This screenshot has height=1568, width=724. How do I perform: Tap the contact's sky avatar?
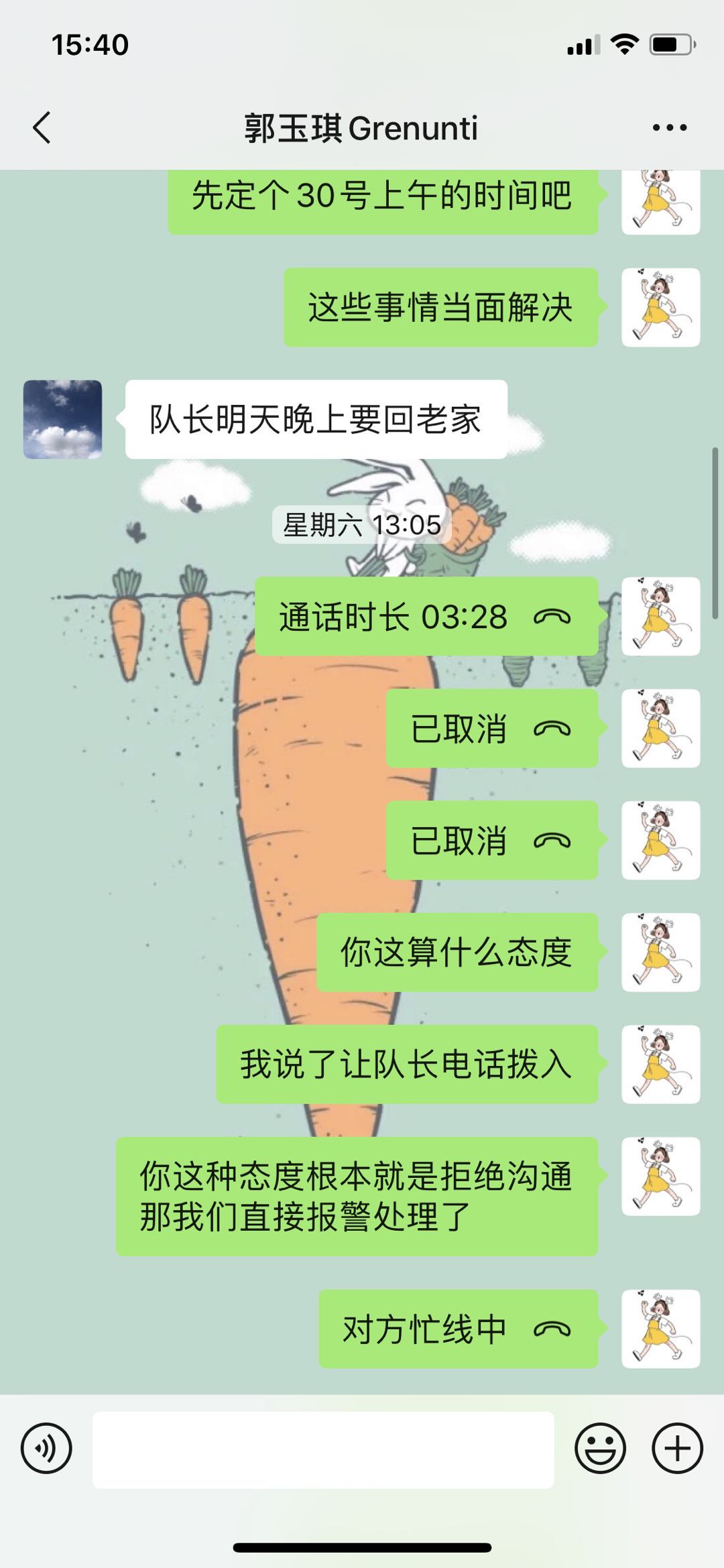pos(63,420)
